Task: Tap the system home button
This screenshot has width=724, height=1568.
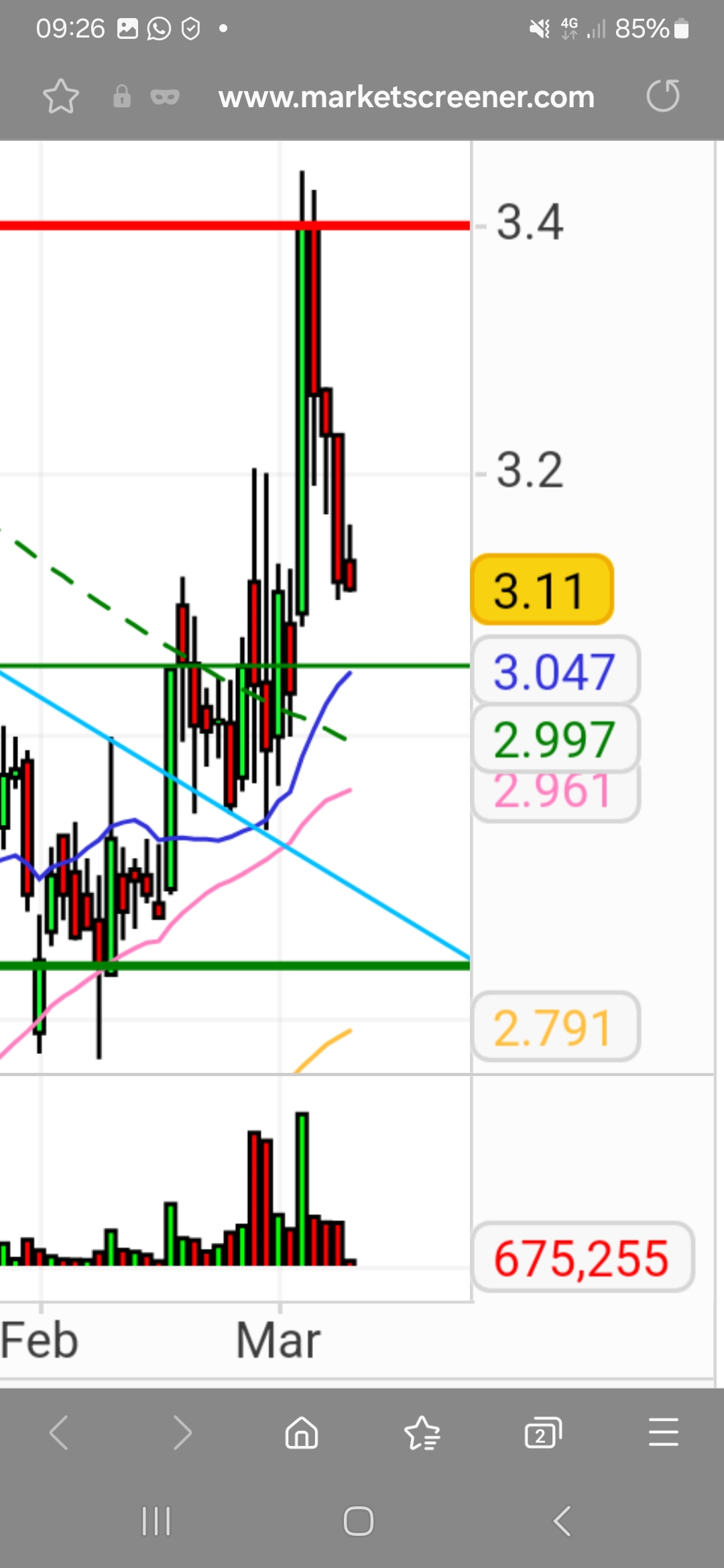Action: pos(359,1521)
